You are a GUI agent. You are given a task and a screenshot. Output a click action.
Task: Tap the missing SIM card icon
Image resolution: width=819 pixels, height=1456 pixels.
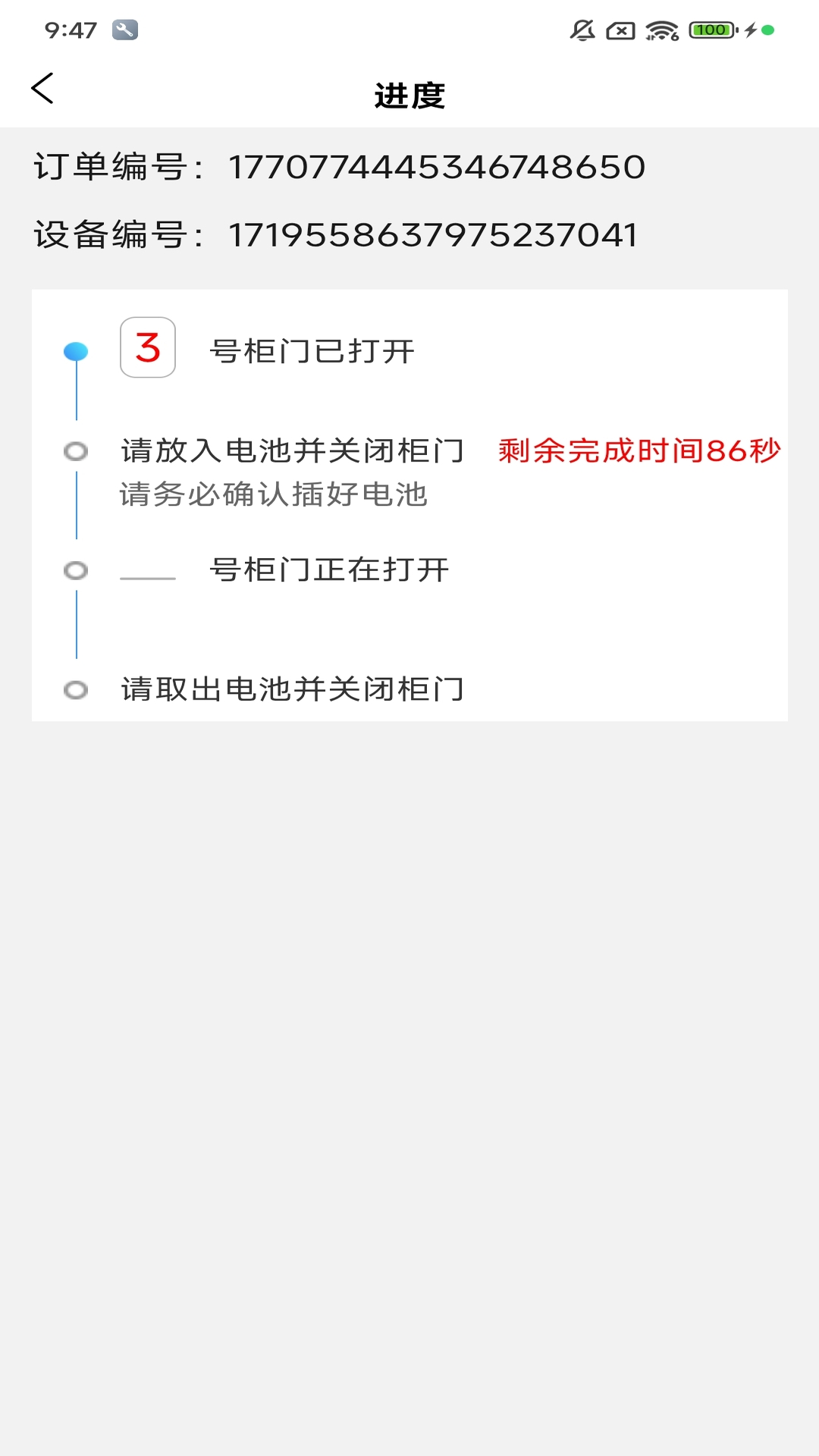(620, 27)
